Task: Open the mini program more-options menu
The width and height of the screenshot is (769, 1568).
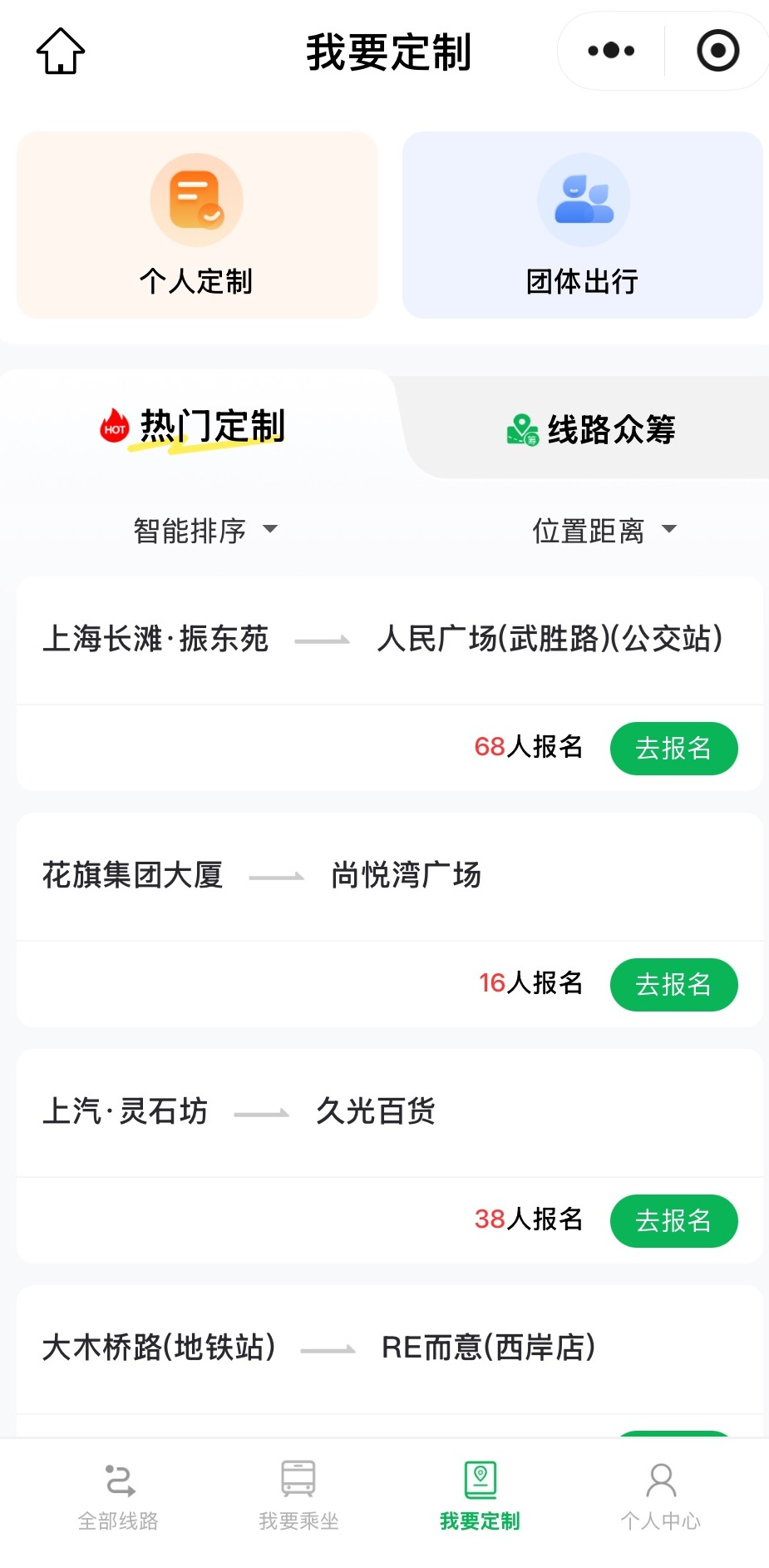Action: coord(611,51)
